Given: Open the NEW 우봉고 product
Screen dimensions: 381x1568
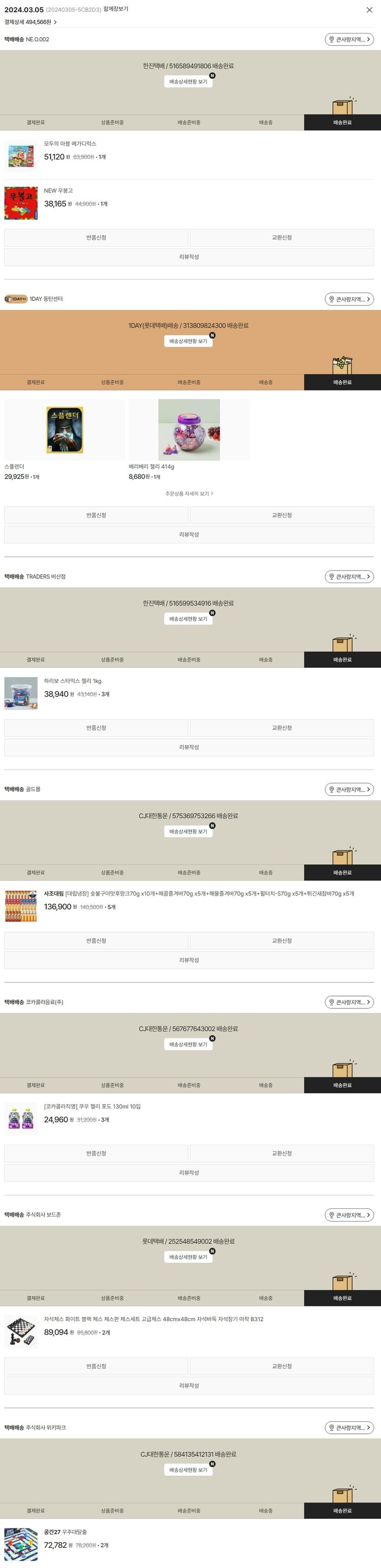Looking at the screenshot, I should tap(58, 190).
